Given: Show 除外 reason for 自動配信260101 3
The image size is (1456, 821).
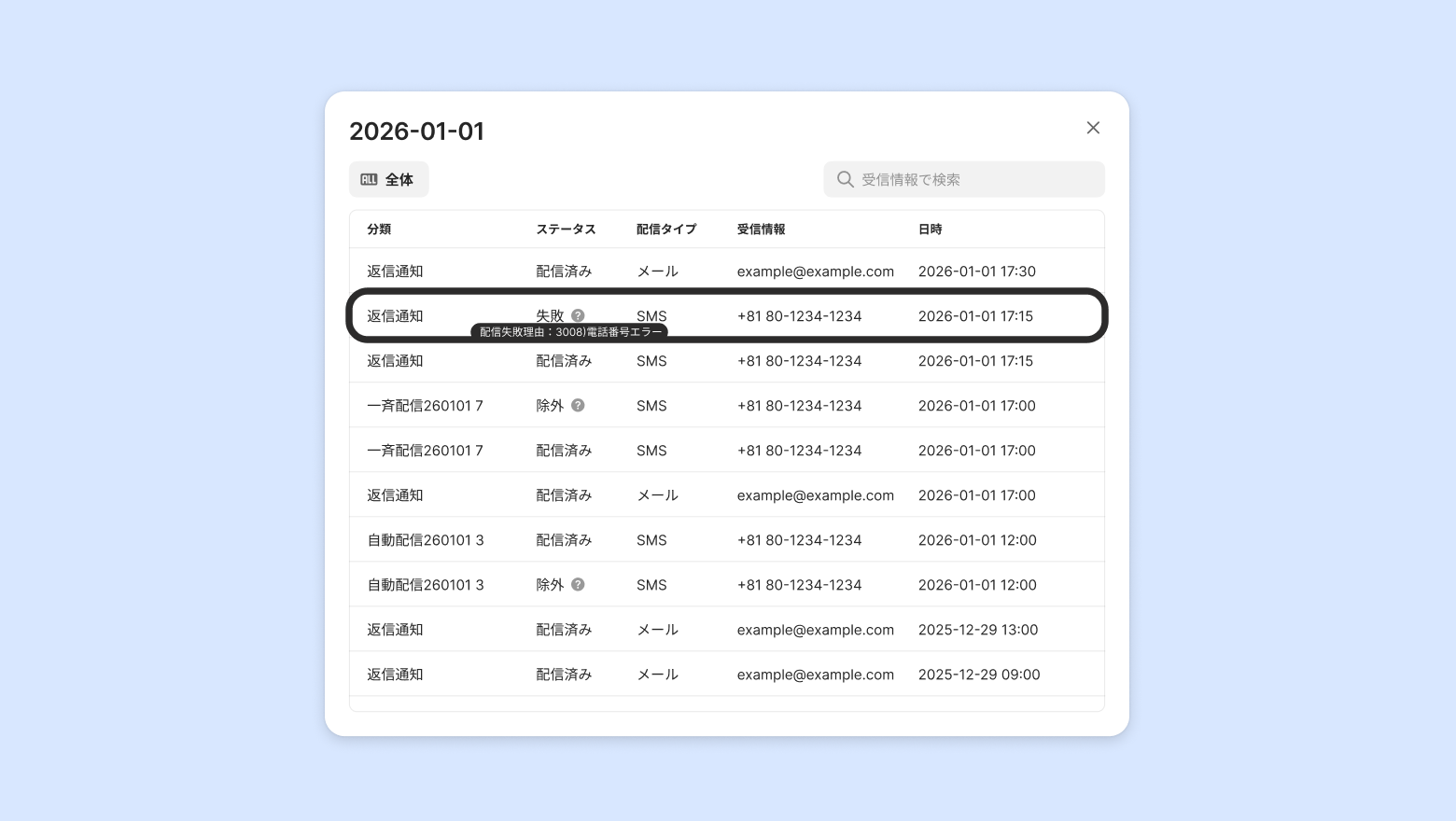Looking at the screenshot, I should point(578,584).
